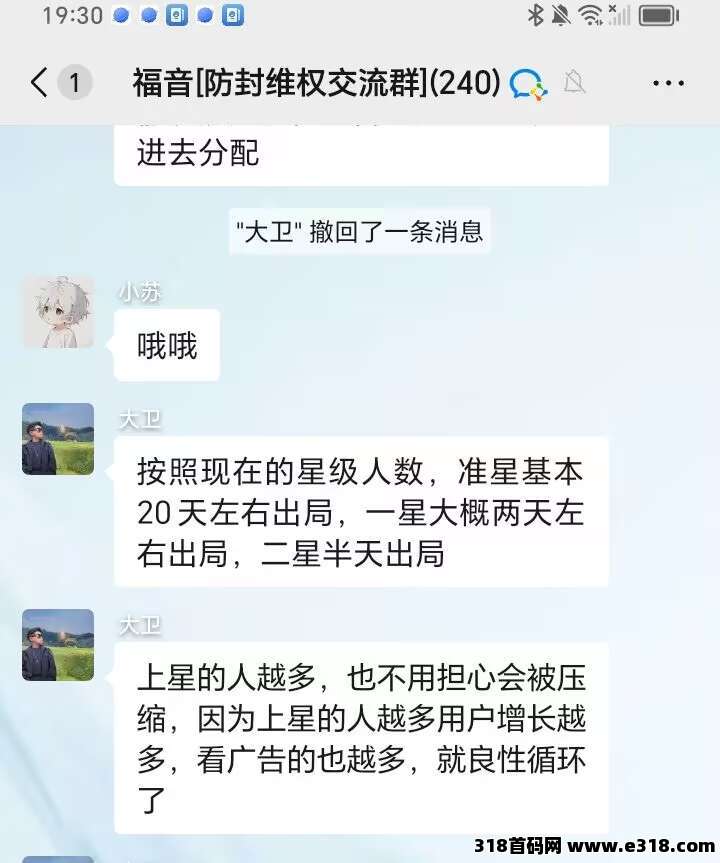This screenshot has width=720, height=863.
Task: Tap 大卫's avatar next to the 准星 message
Action: point(58,439)
